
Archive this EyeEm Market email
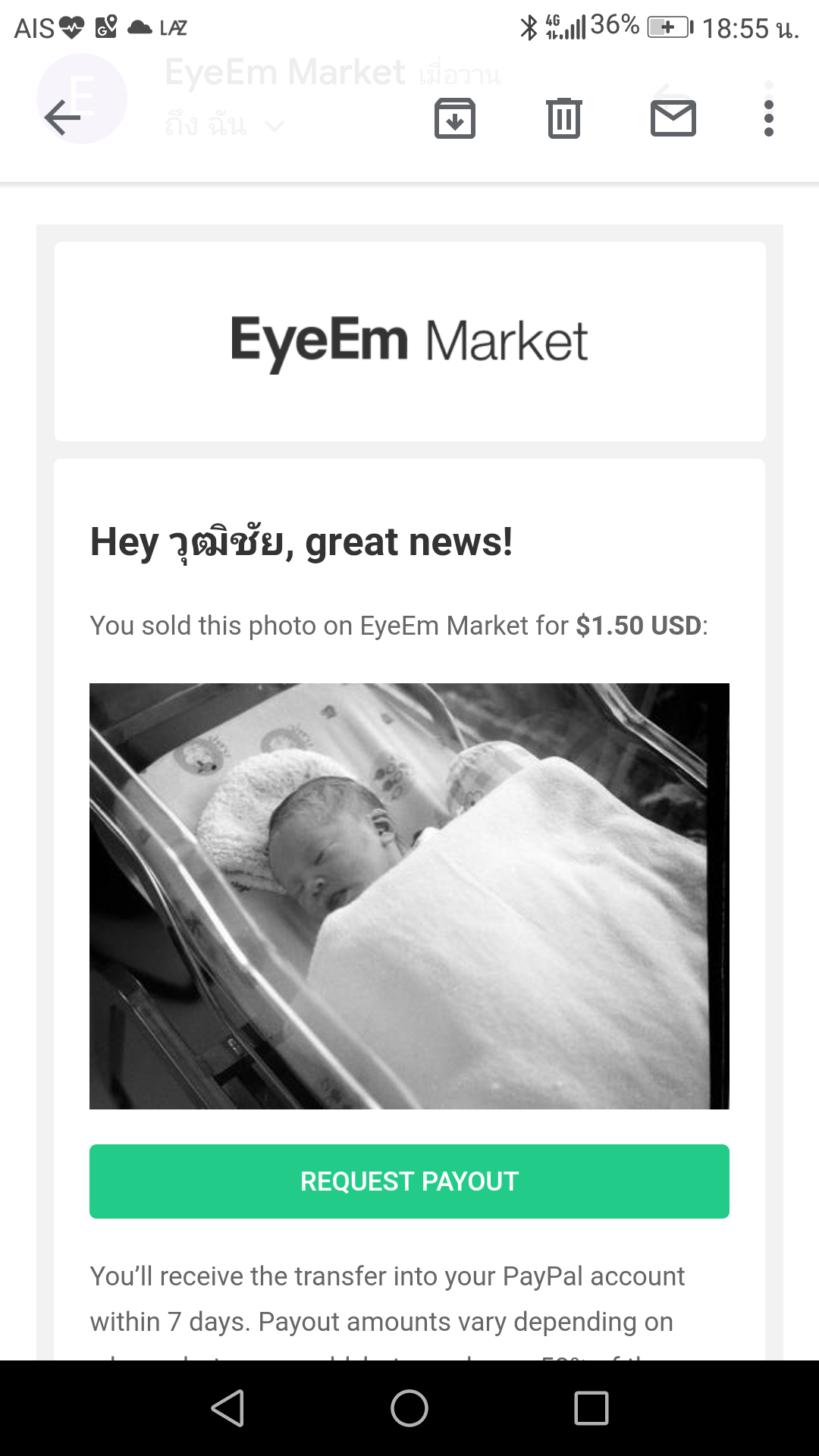click(455, 118)
